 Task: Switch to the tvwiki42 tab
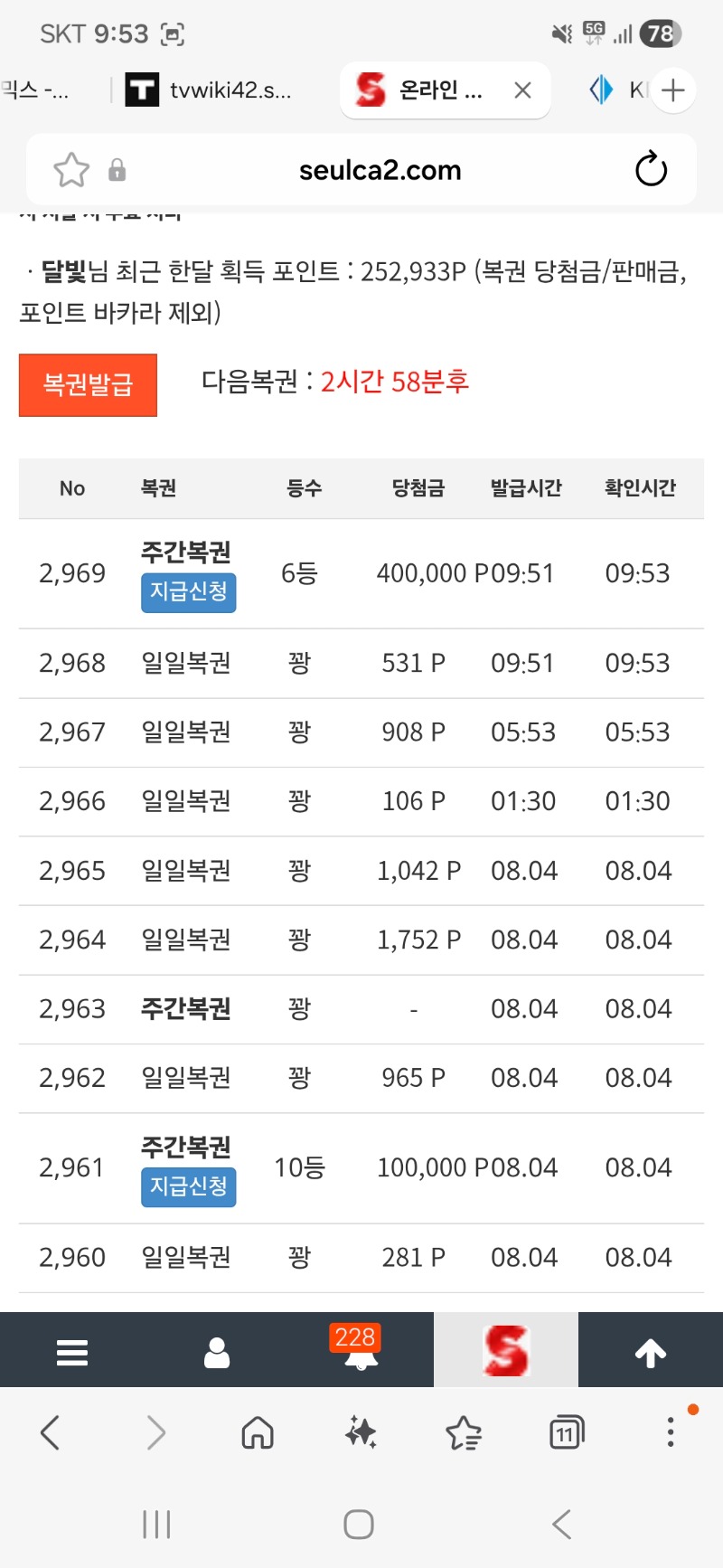(x=208, y=90)
